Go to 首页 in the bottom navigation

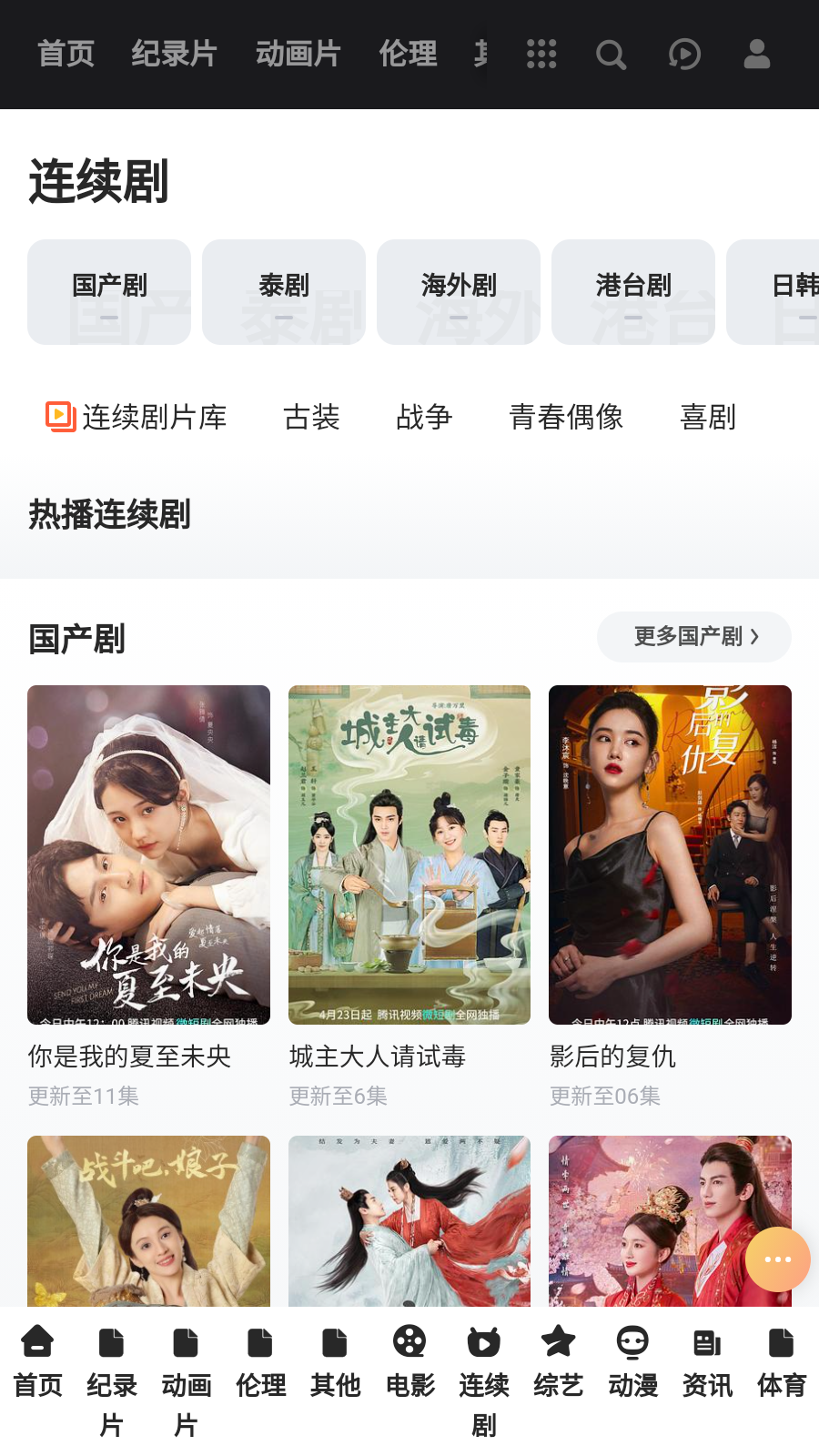tap(37, 1360)
